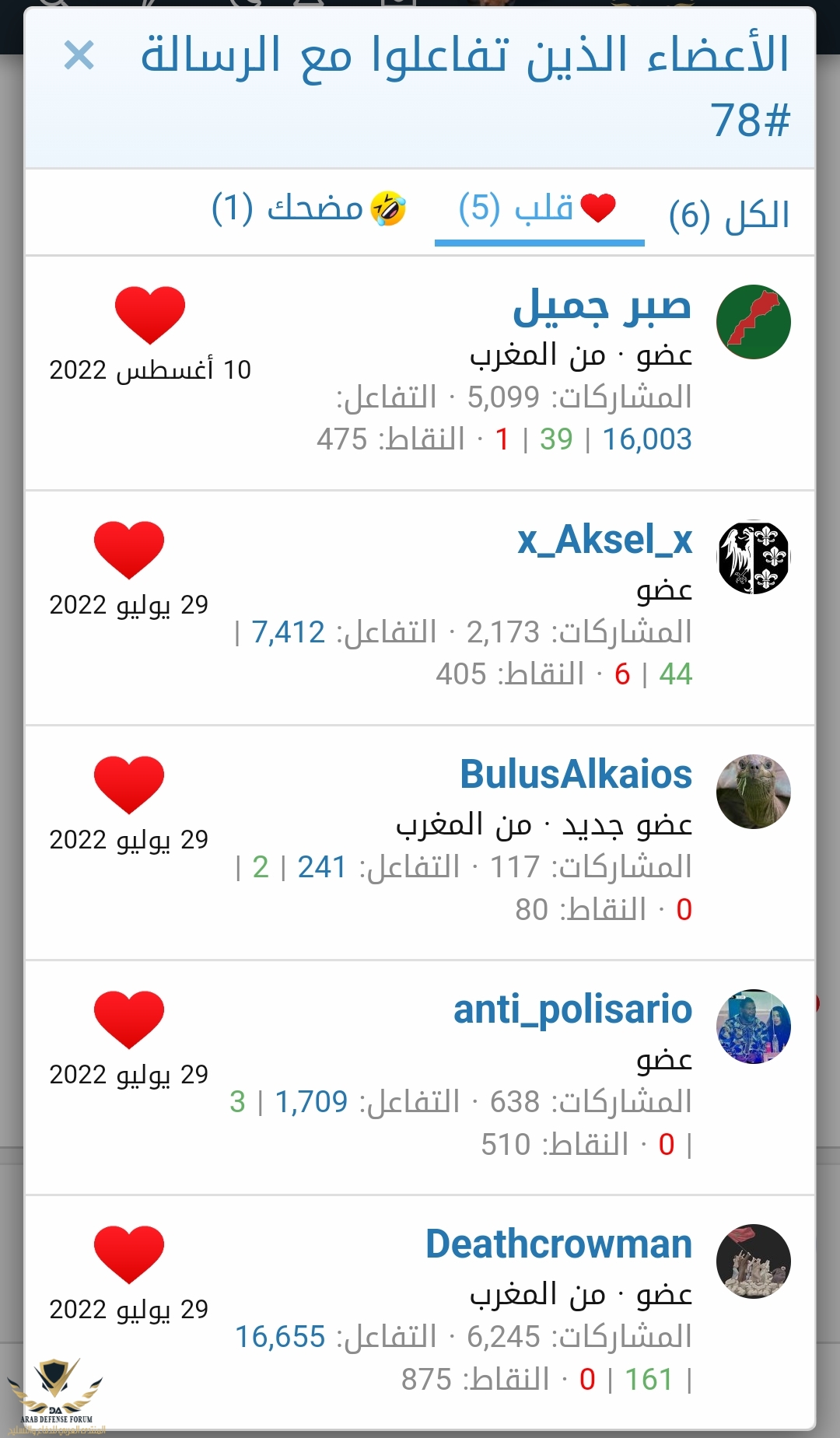Viewport: 840px width, 1438px height.
Task: Show the مضحك (1) reactions tab
Action: coord(309,209)
